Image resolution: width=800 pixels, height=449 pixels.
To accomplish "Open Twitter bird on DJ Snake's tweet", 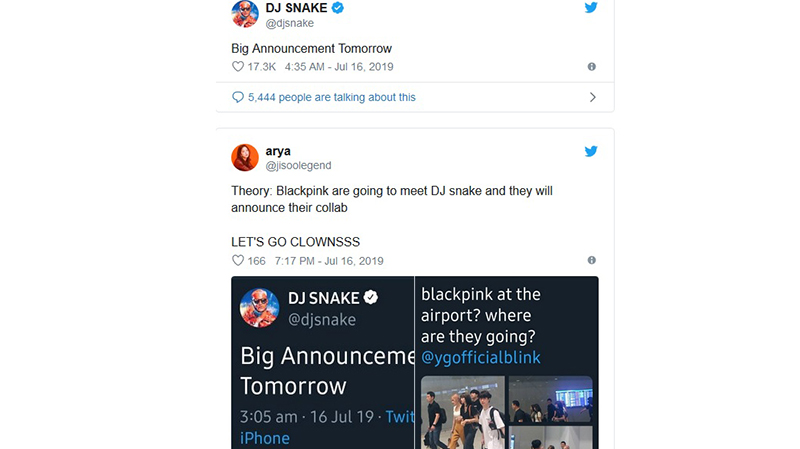I will click(x=591, y=7).
